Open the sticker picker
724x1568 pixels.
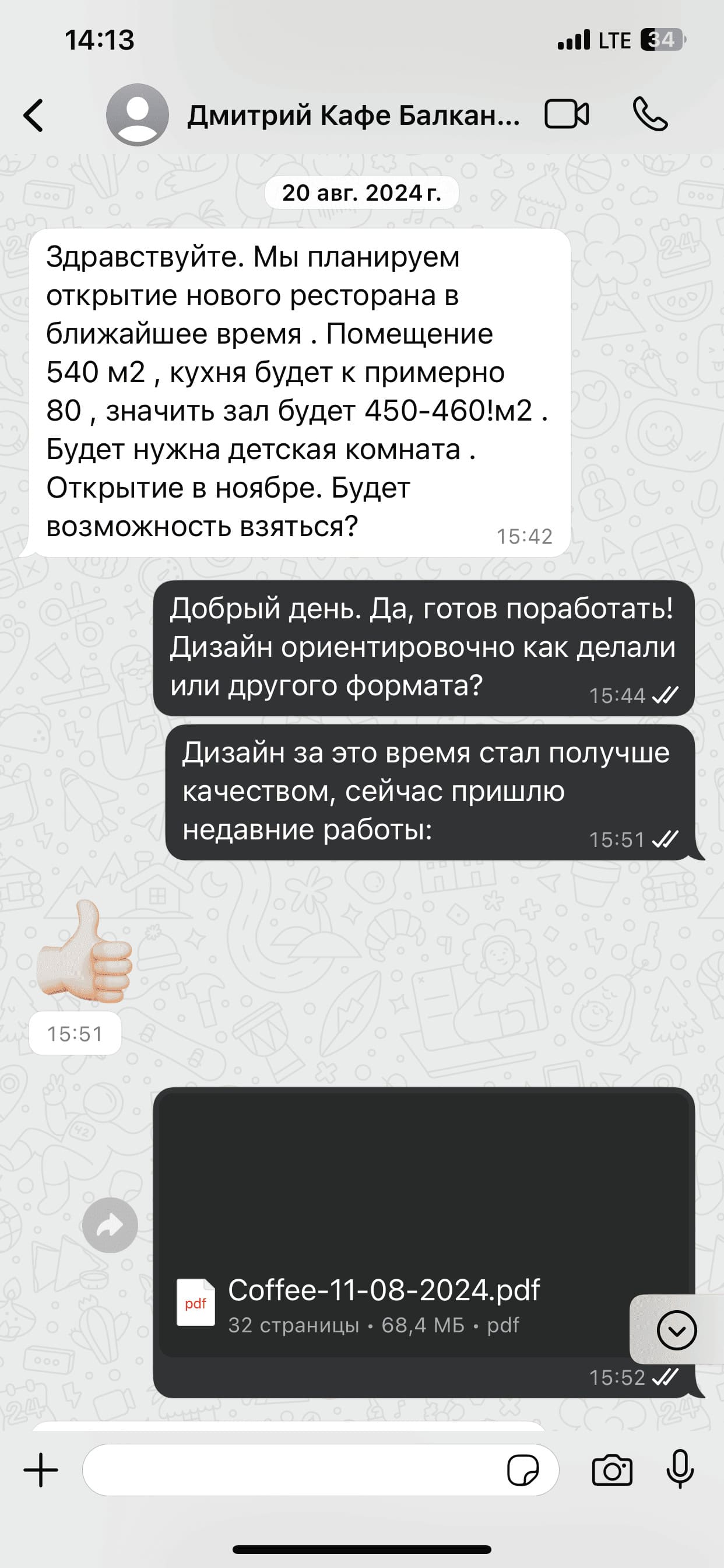click(x=523, y=1471)
